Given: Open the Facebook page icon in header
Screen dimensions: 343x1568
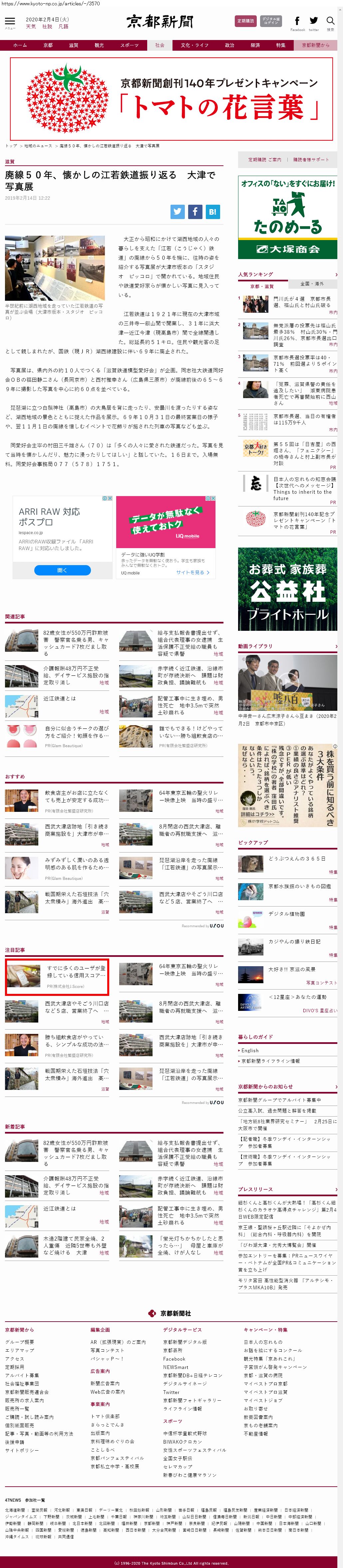Looking at the screenshot, I should (297, 21).
